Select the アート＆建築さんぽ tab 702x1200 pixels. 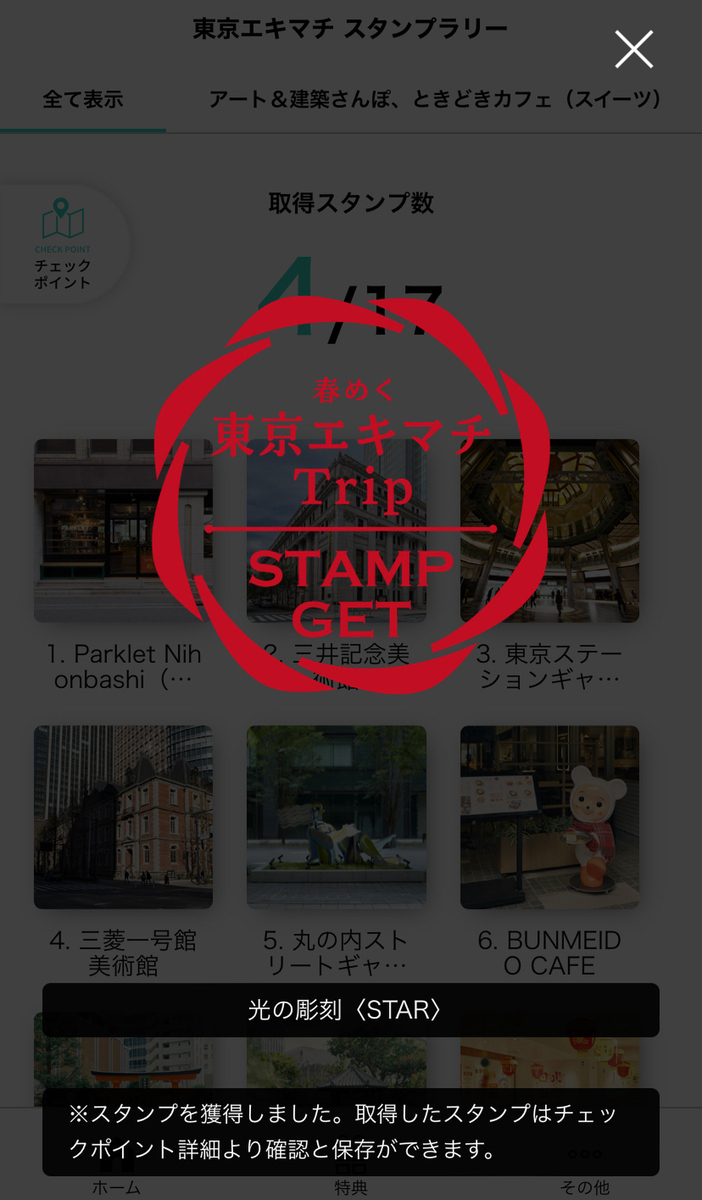click(x=435, y=100)
